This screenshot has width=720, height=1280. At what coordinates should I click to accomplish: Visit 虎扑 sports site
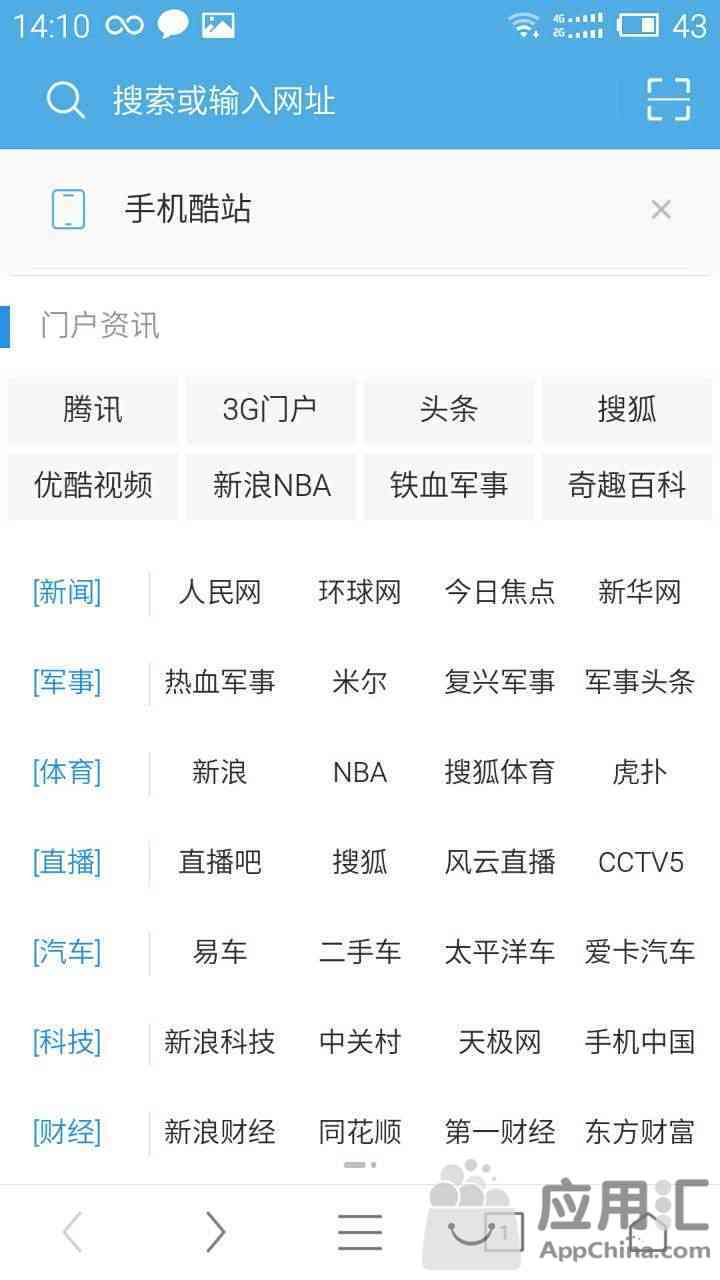(640, 772)
